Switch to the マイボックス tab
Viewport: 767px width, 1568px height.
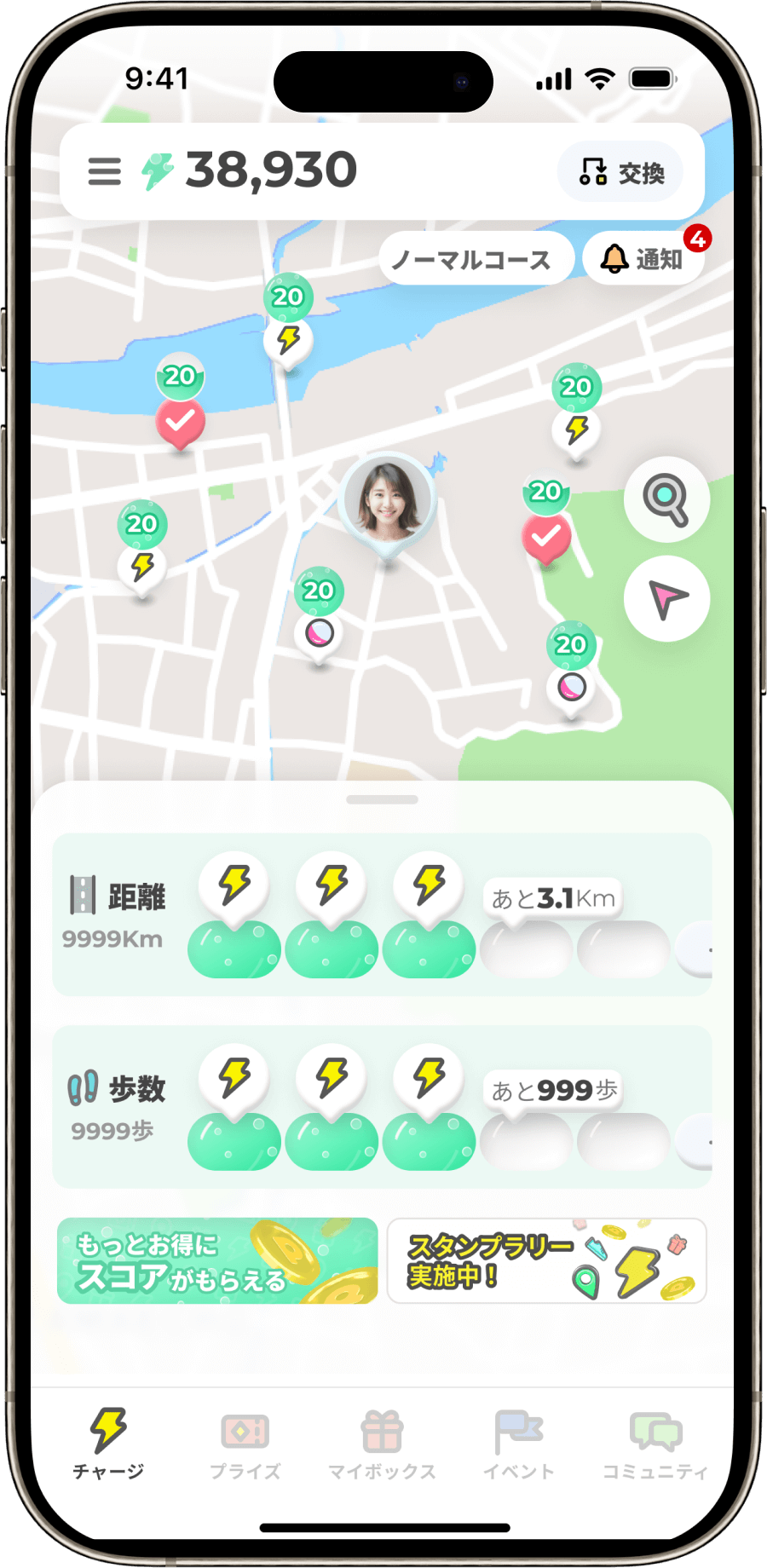382,1445
